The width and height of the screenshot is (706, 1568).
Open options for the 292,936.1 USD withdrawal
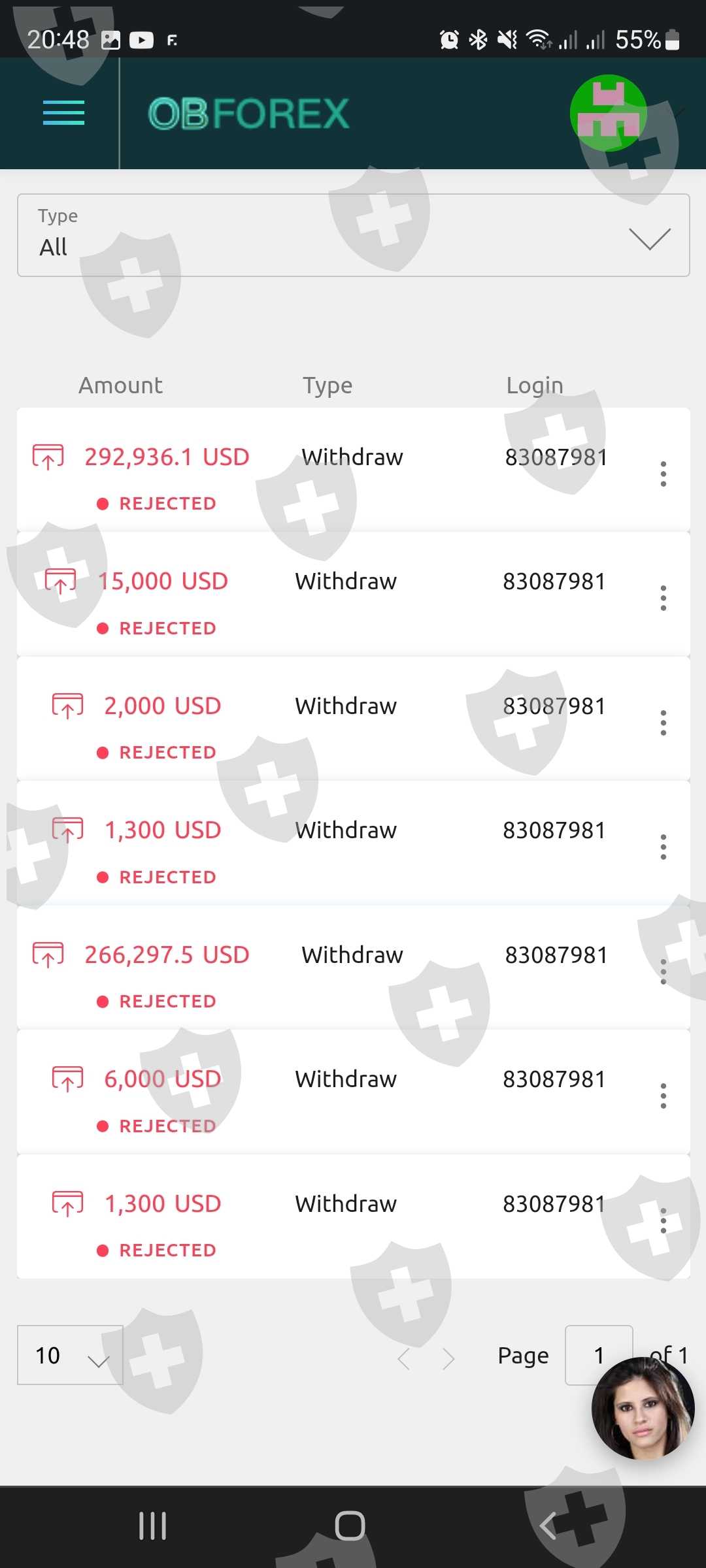click(x=663, y=474)
